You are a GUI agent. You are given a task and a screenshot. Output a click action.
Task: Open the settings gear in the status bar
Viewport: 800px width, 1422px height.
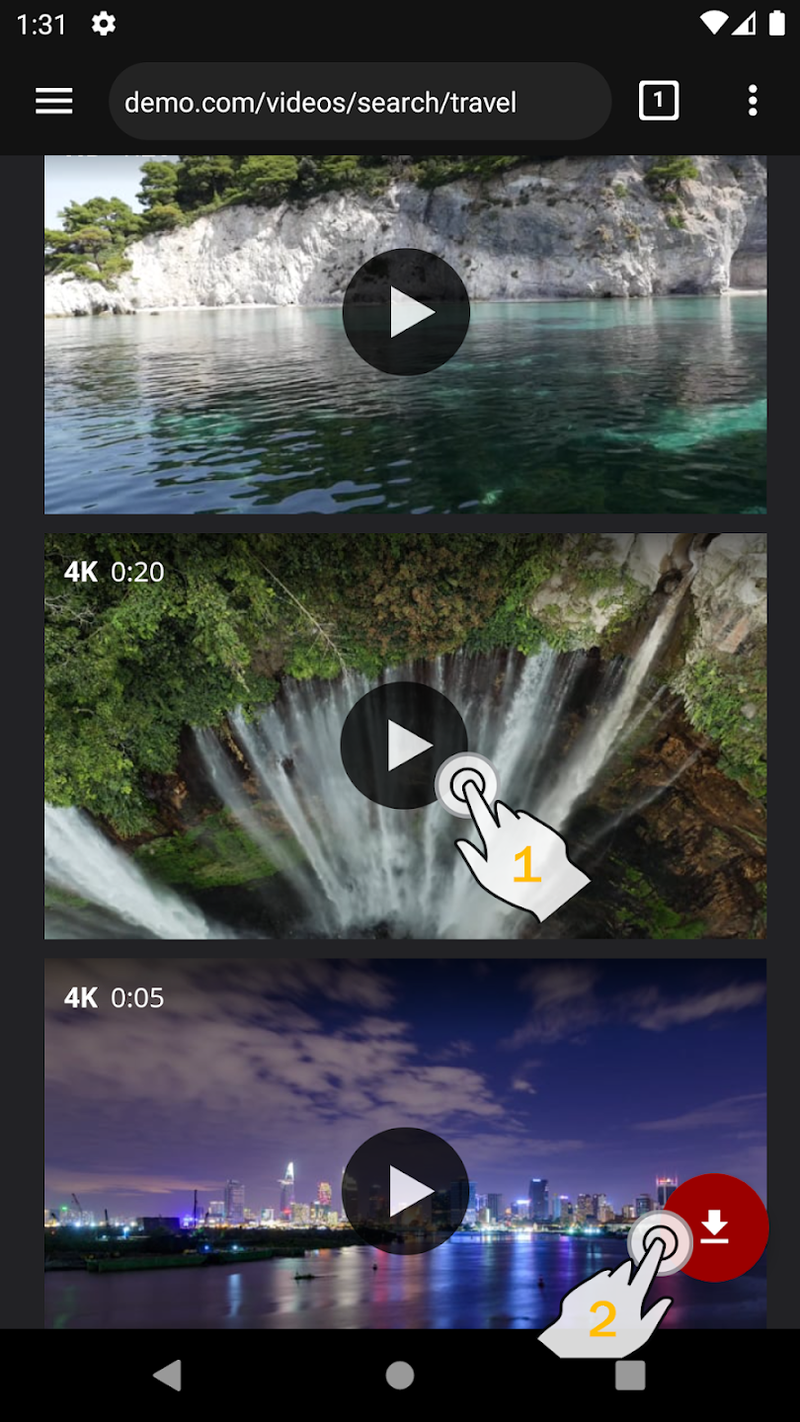coord(103,24)
